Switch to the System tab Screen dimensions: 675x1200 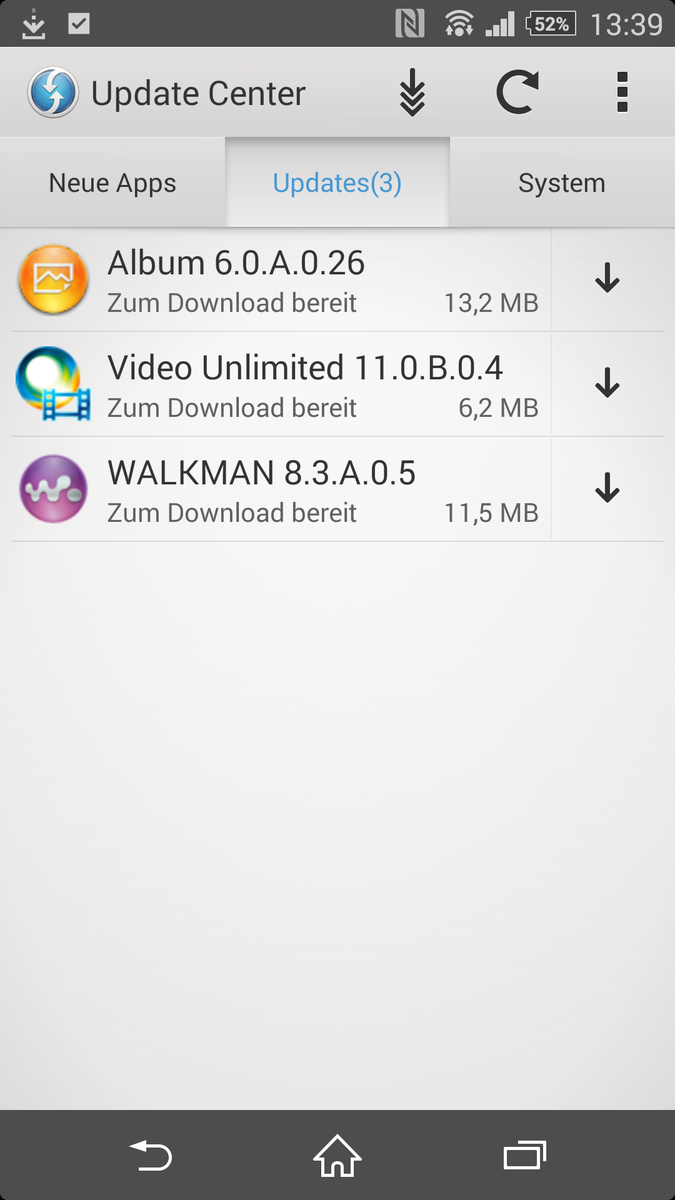tap(561, 183)
